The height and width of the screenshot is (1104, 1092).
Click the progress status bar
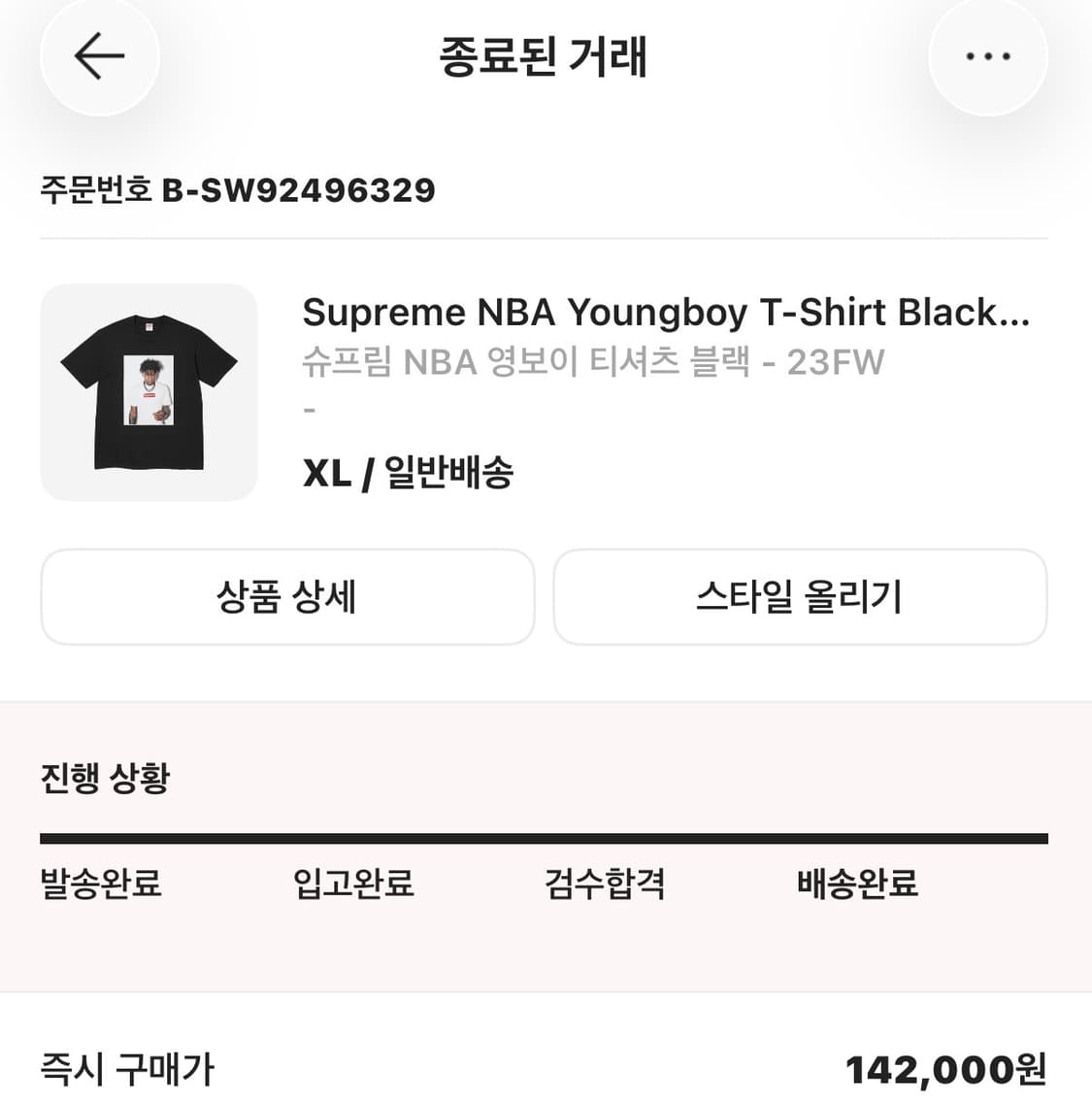[544, 833]
